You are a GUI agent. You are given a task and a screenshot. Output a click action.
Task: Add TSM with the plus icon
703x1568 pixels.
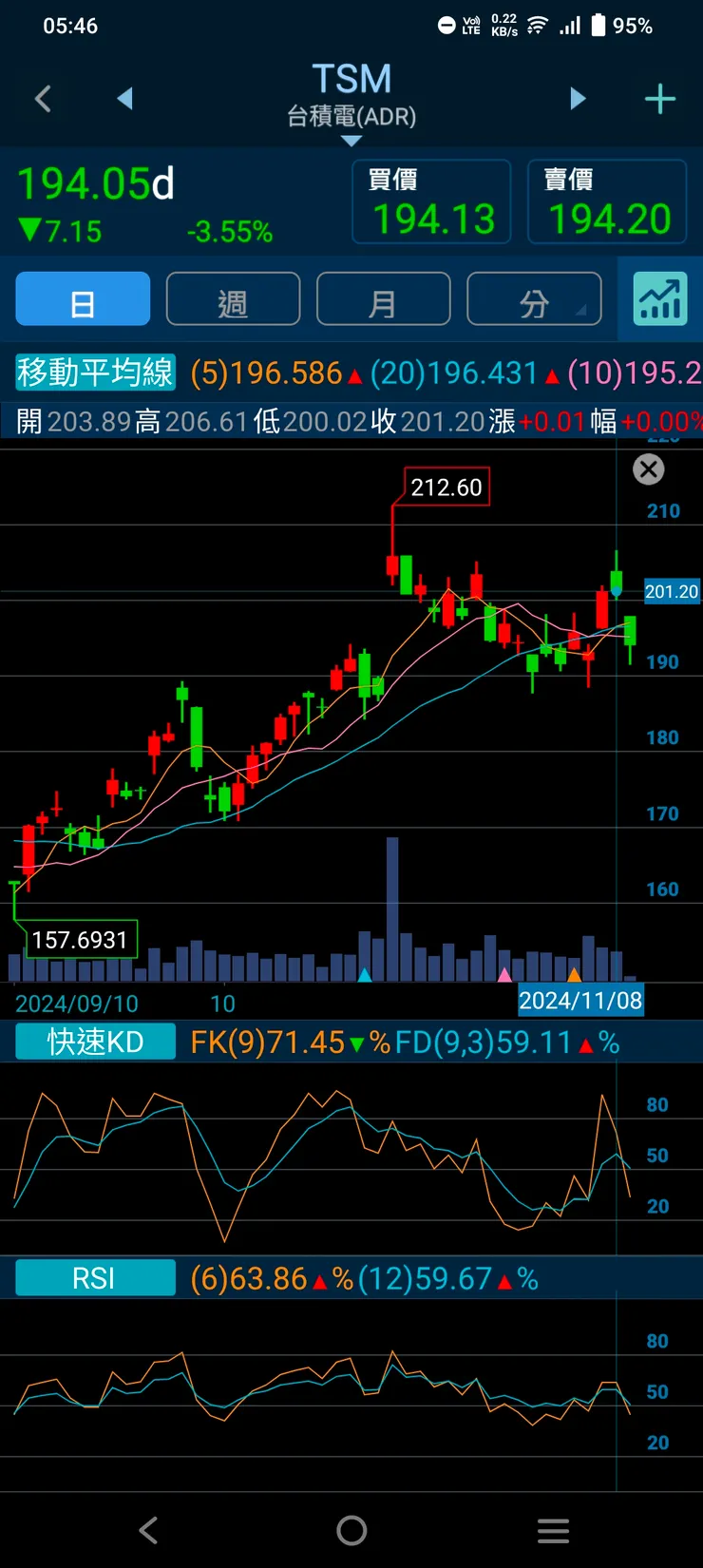pos(660,99)
